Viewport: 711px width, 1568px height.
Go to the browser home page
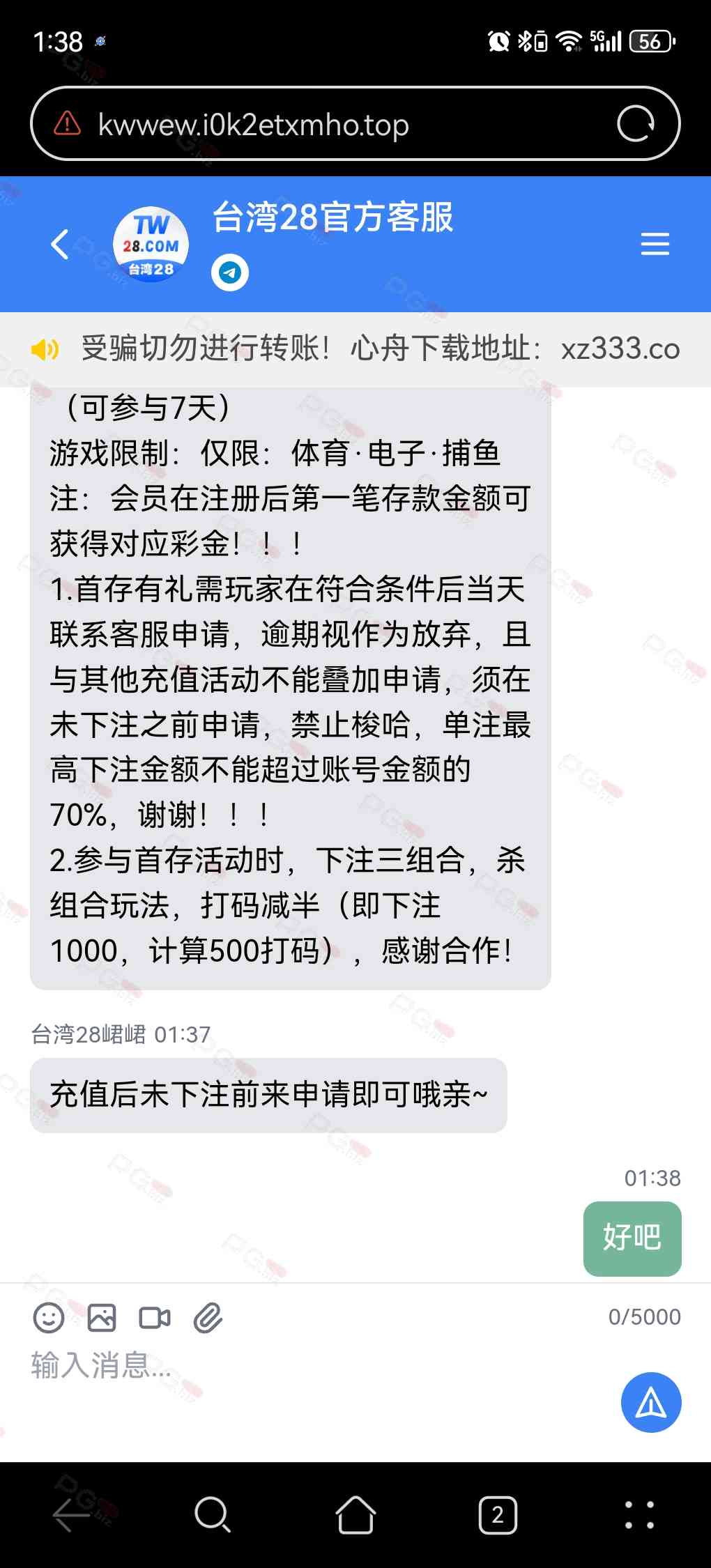coord(355,1514)
